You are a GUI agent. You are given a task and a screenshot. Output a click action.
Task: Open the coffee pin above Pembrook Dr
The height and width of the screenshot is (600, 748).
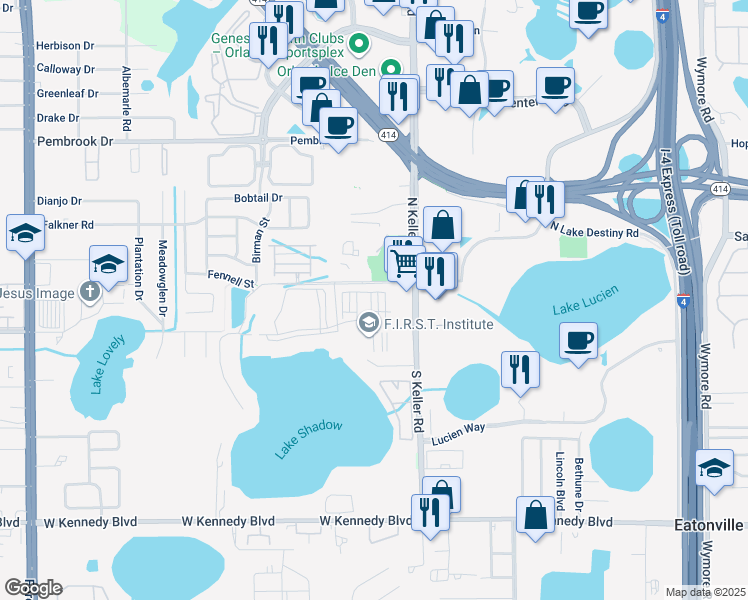339,127
